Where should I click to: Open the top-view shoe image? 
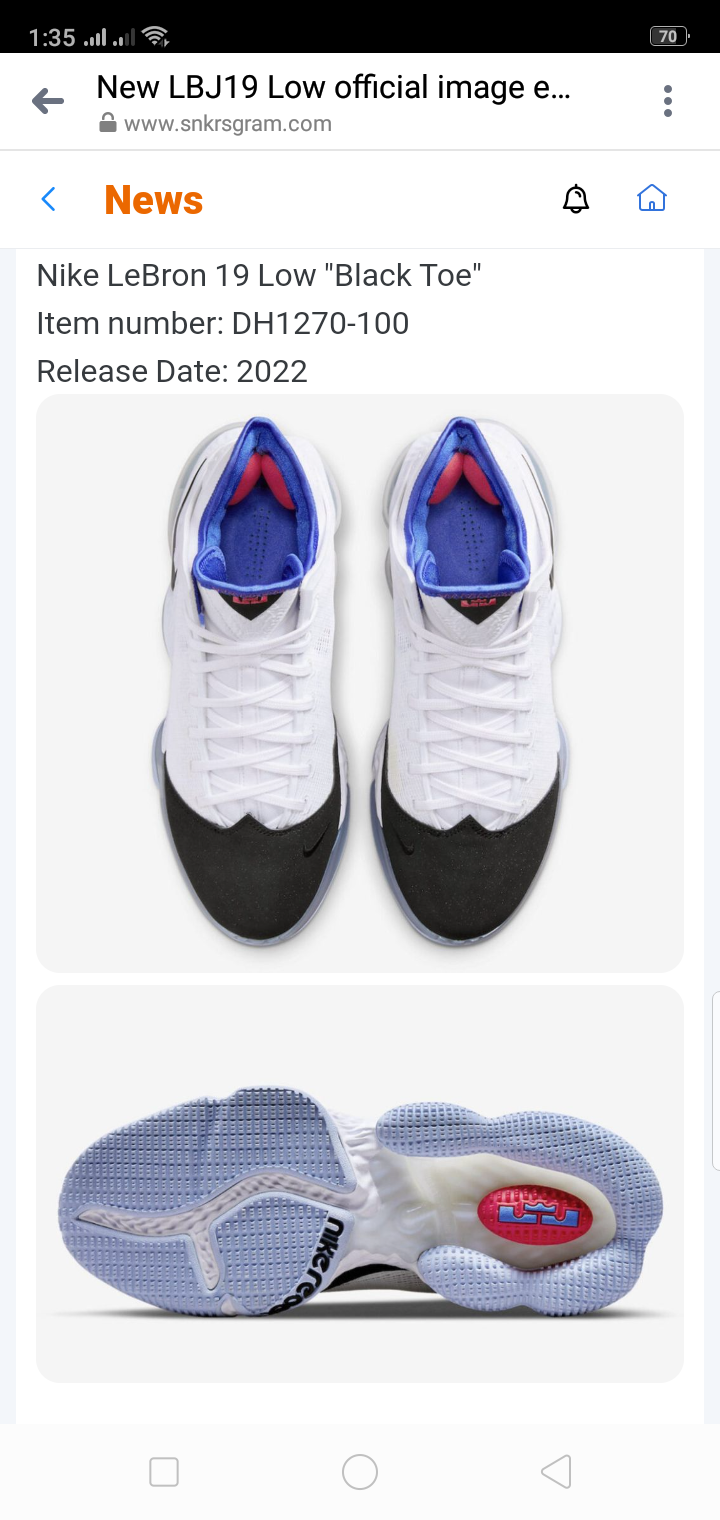(360, 683)
